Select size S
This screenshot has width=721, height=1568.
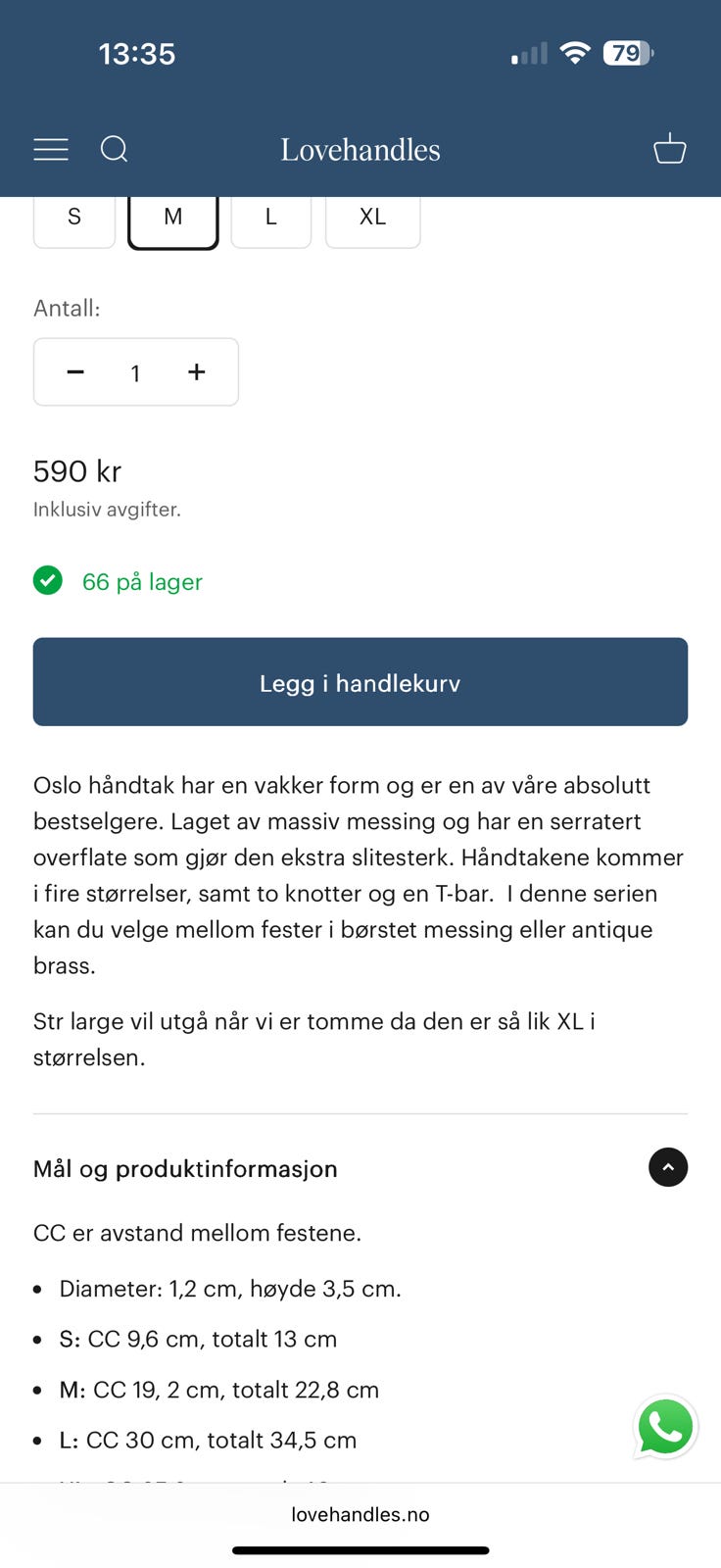tap(73, 217)
